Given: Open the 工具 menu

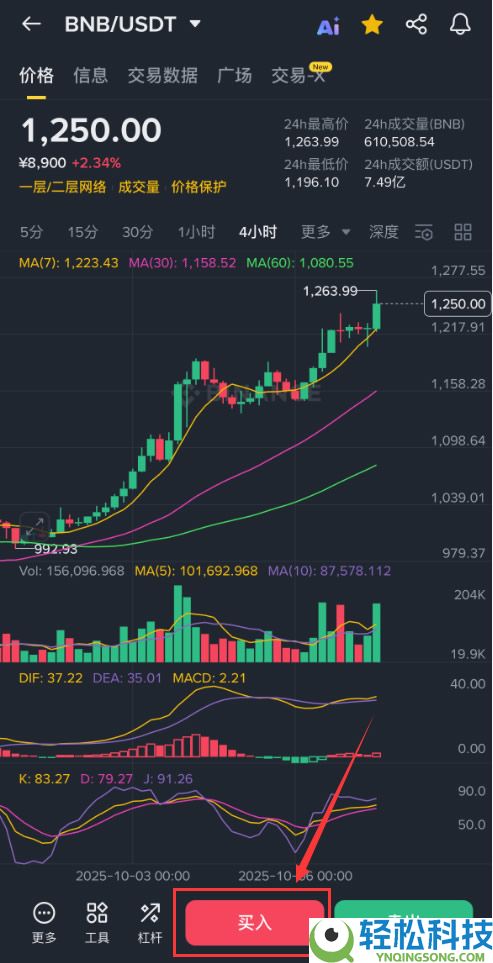Looking at the screenshot, I should click(97, 923).
